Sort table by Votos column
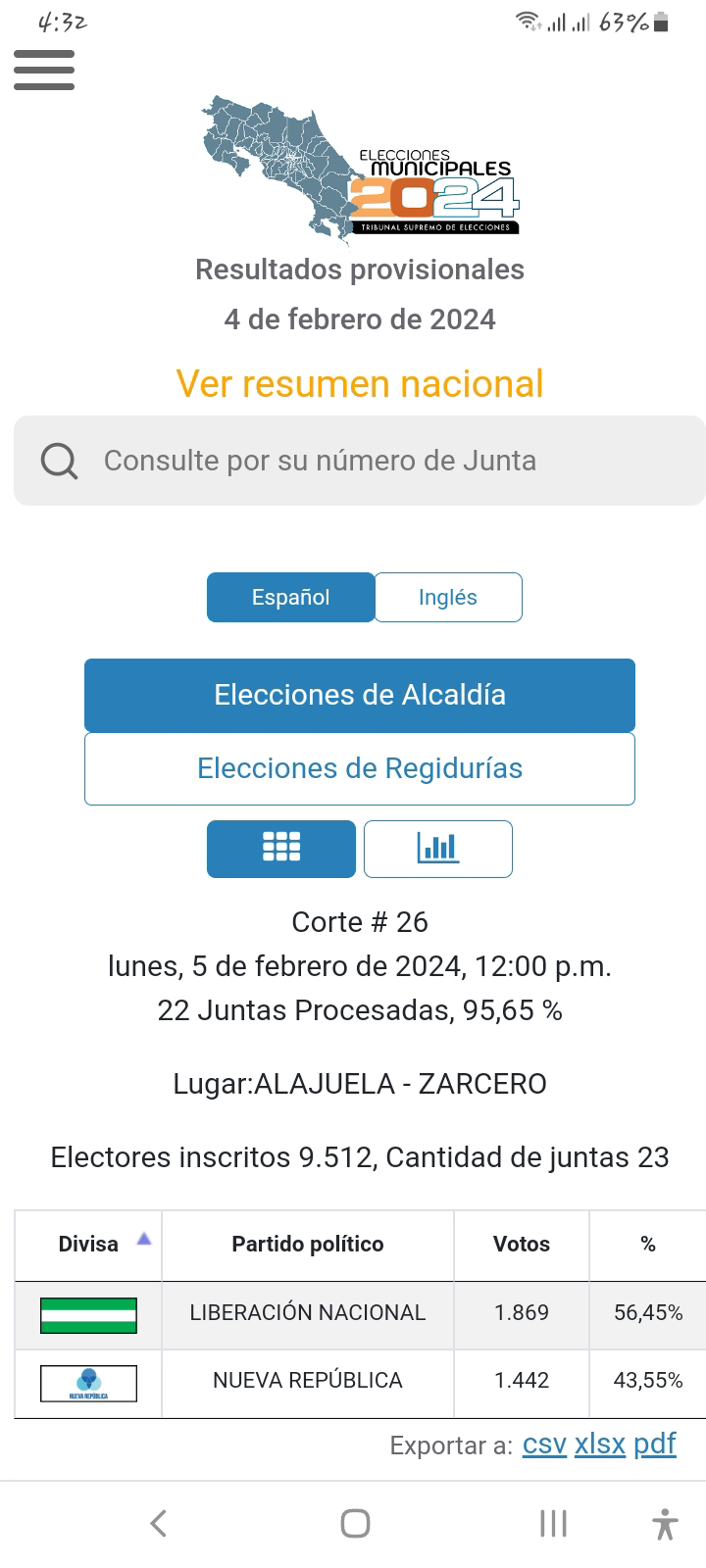The width and height of the screenshot is (706, 1568). coord(521,1244)
